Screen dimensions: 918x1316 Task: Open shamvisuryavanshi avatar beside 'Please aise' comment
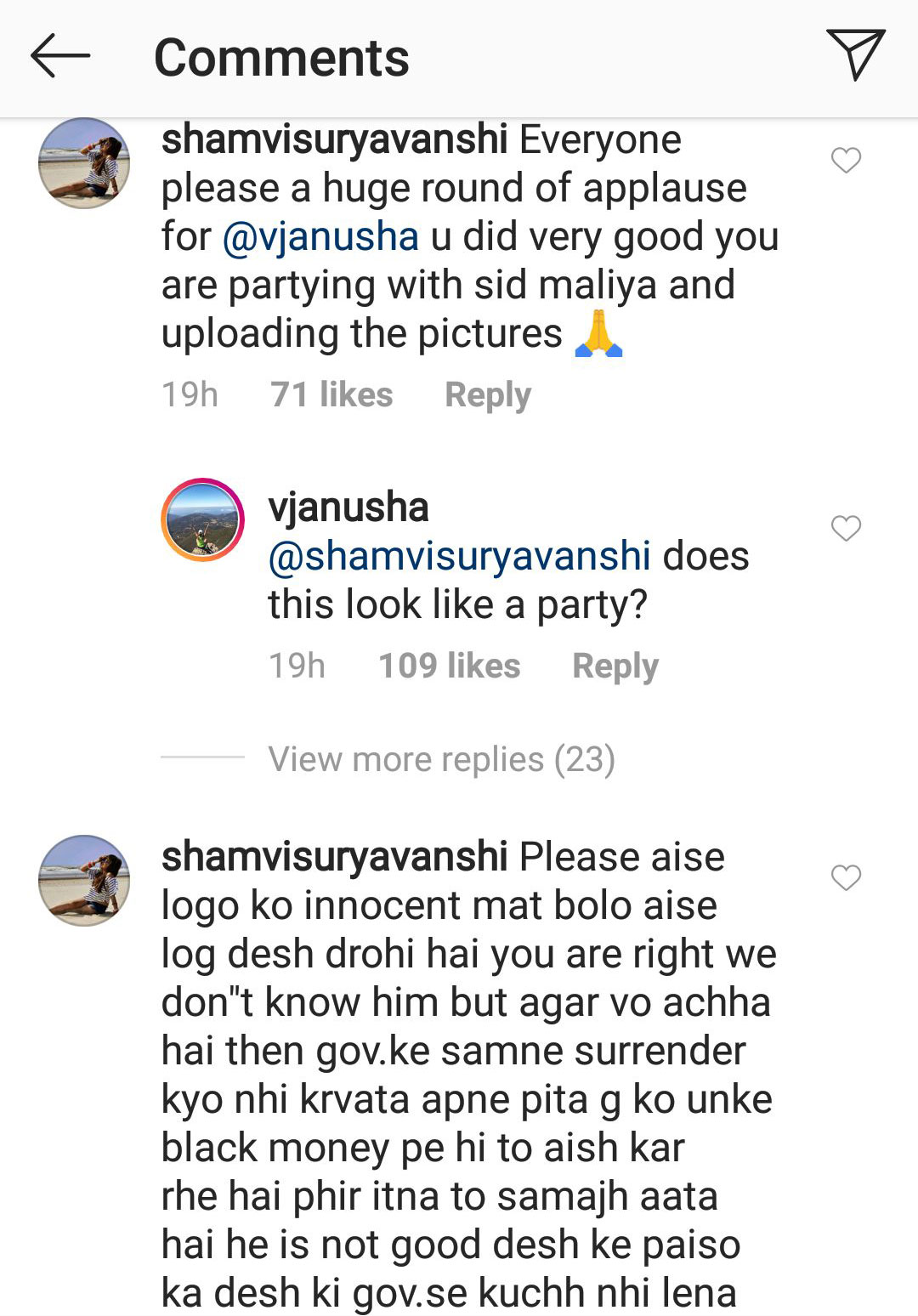coord(84,880)
